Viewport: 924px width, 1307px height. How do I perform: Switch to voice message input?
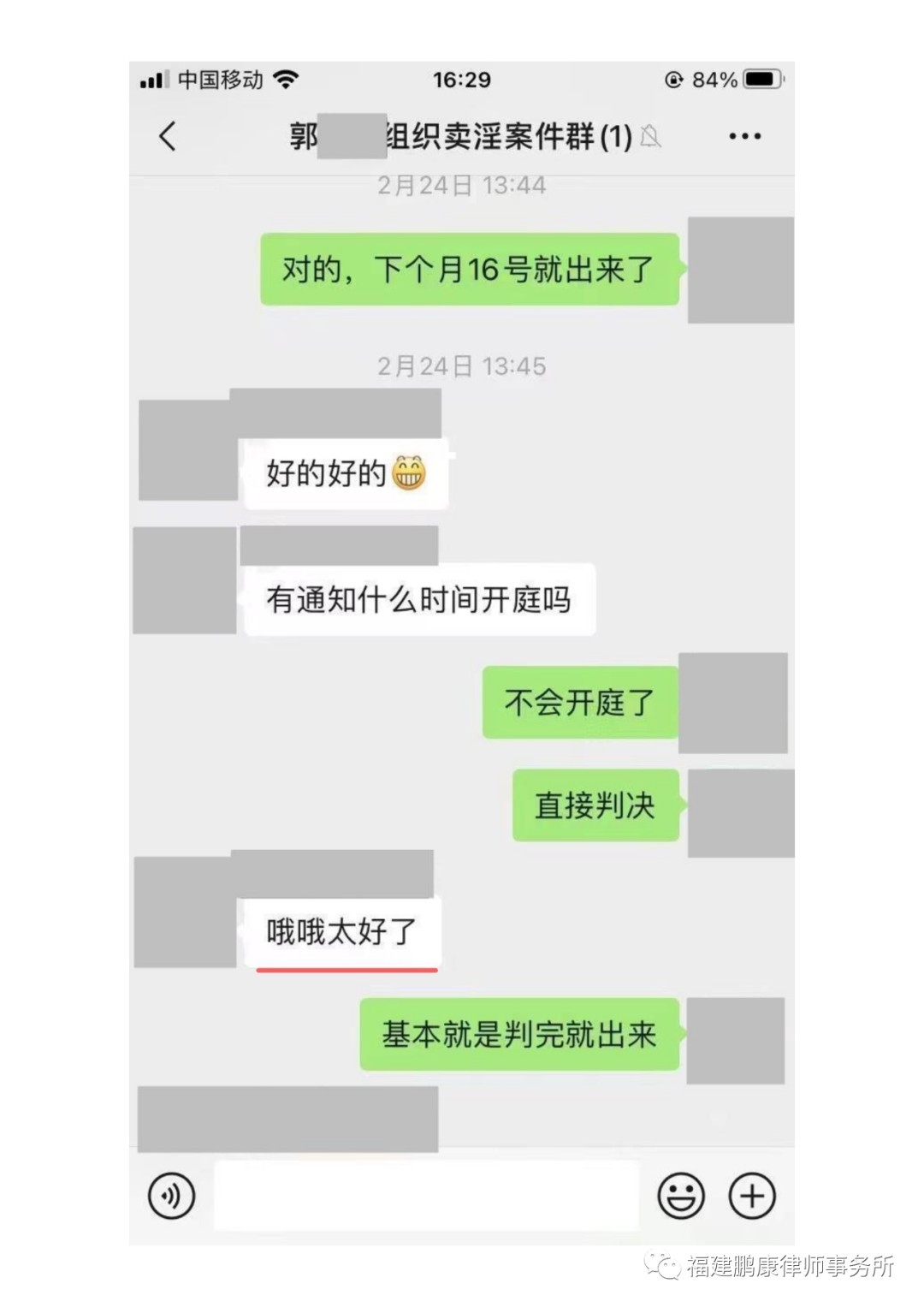point(171,1196)
